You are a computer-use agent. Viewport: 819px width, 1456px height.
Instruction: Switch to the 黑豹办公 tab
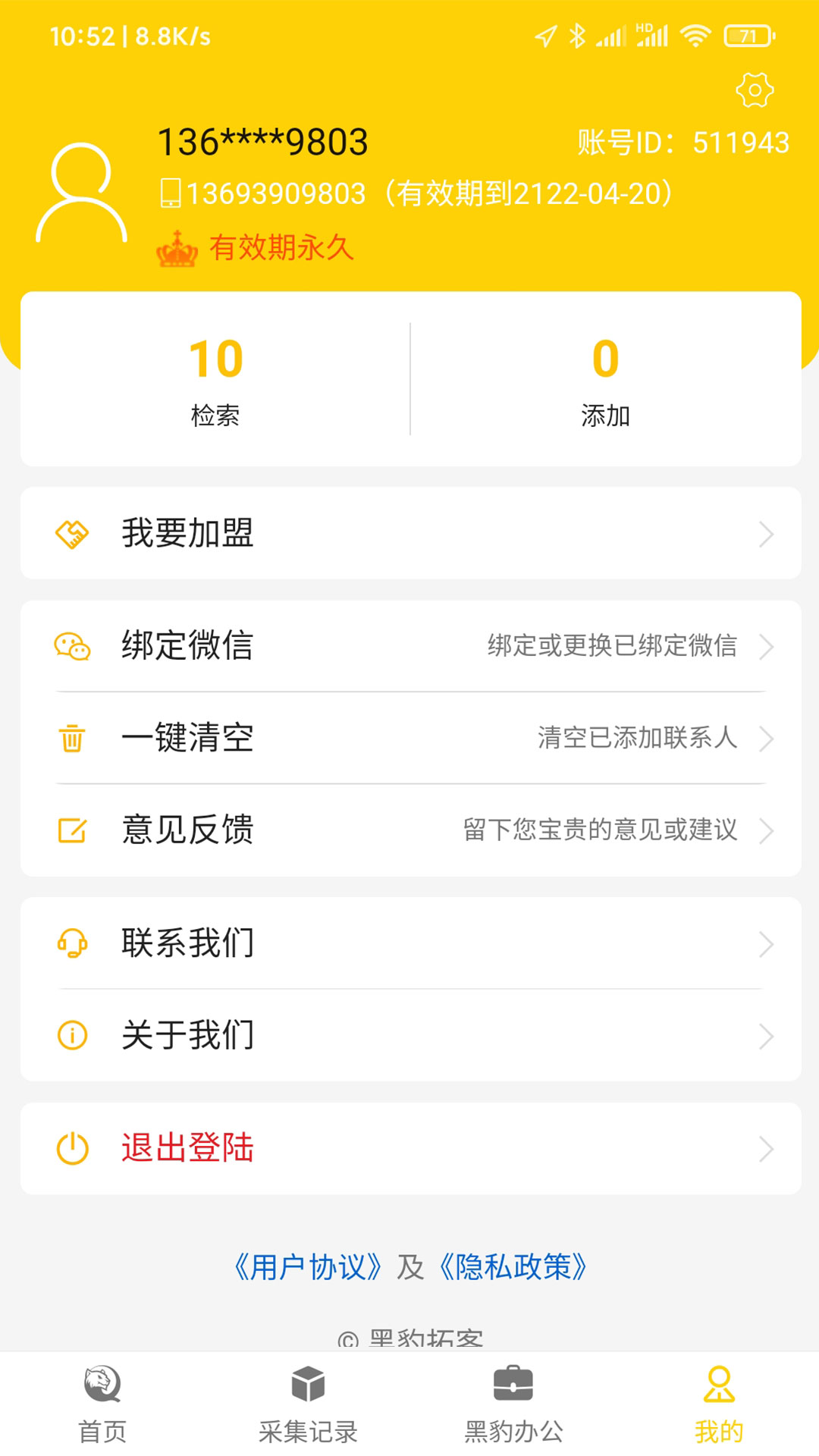(513, 1404)
